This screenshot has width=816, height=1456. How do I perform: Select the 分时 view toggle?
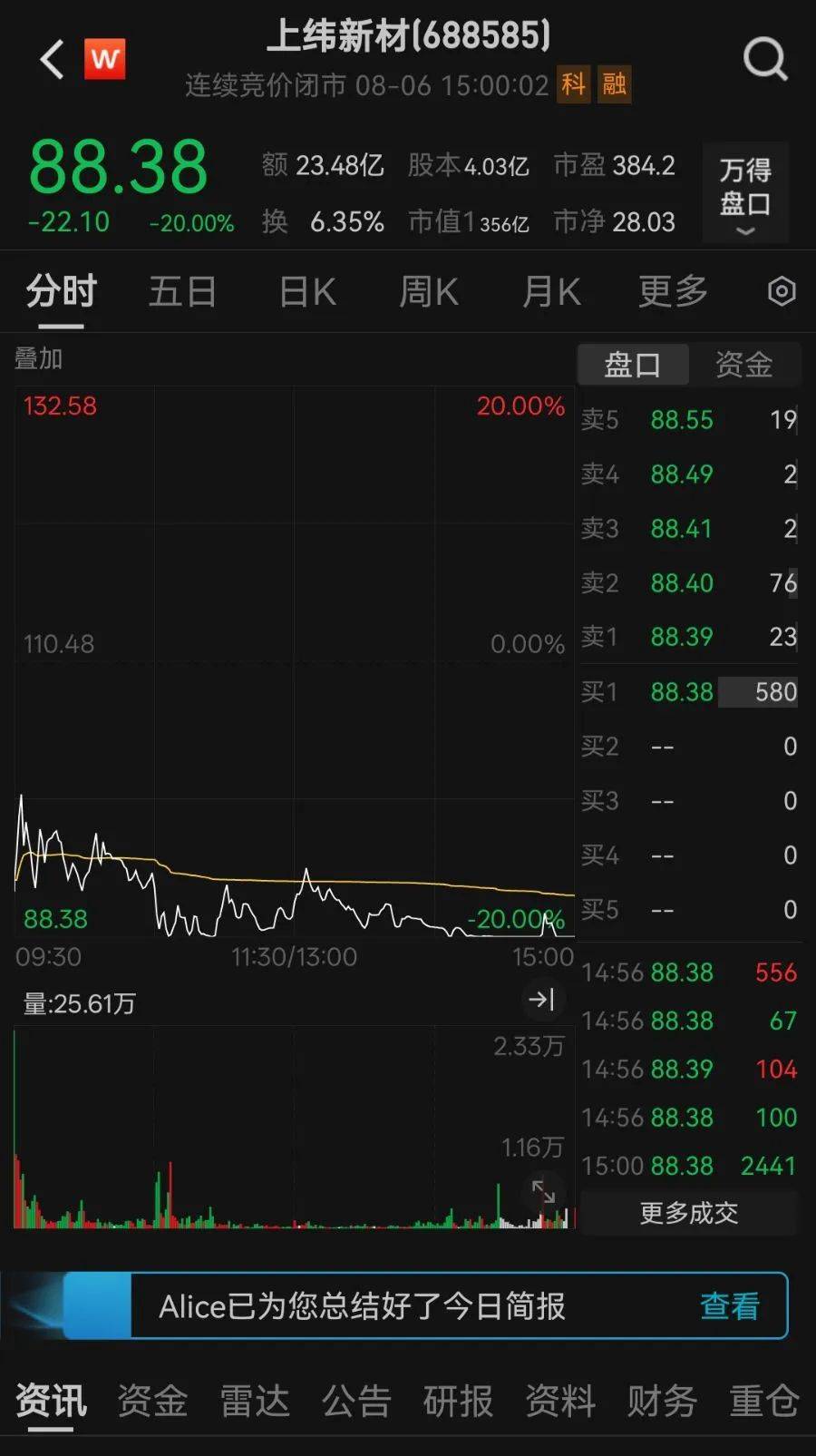(59, 291)
